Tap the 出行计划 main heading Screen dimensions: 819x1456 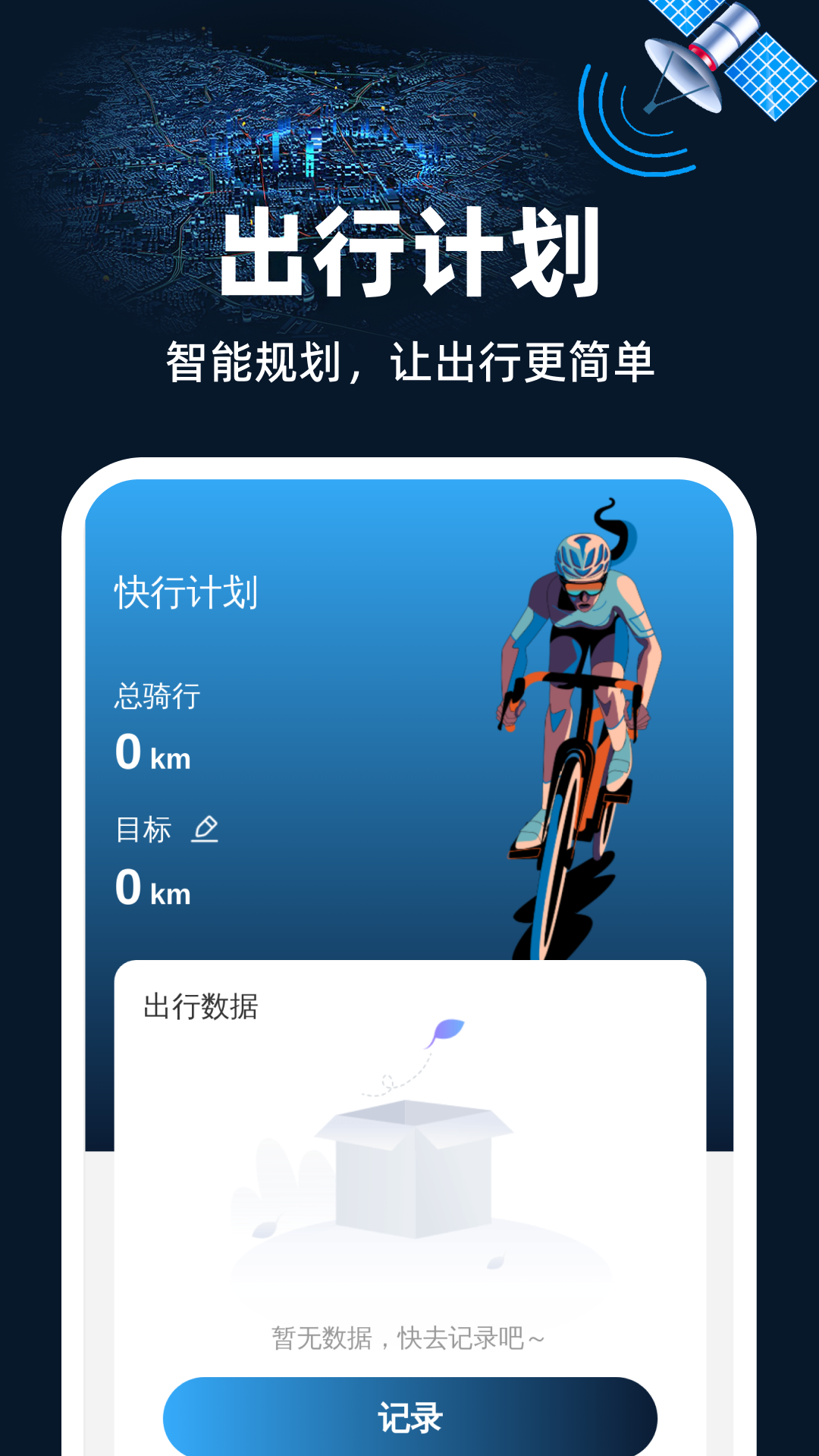(x=409, y=254)
